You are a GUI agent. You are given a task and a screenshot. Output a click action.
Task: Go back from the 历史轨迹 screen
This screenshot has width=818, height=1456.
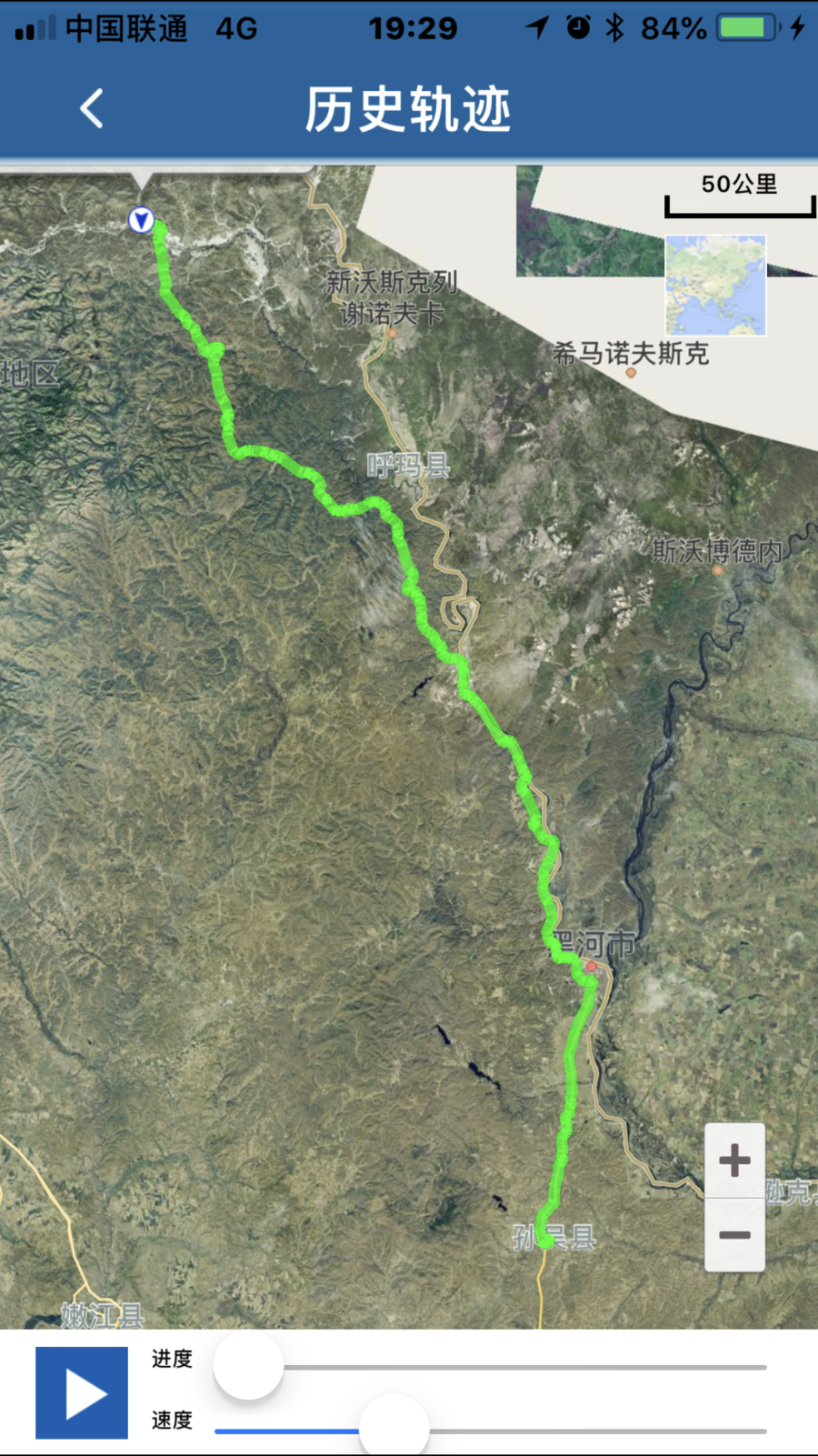click(x=92, y=109)
